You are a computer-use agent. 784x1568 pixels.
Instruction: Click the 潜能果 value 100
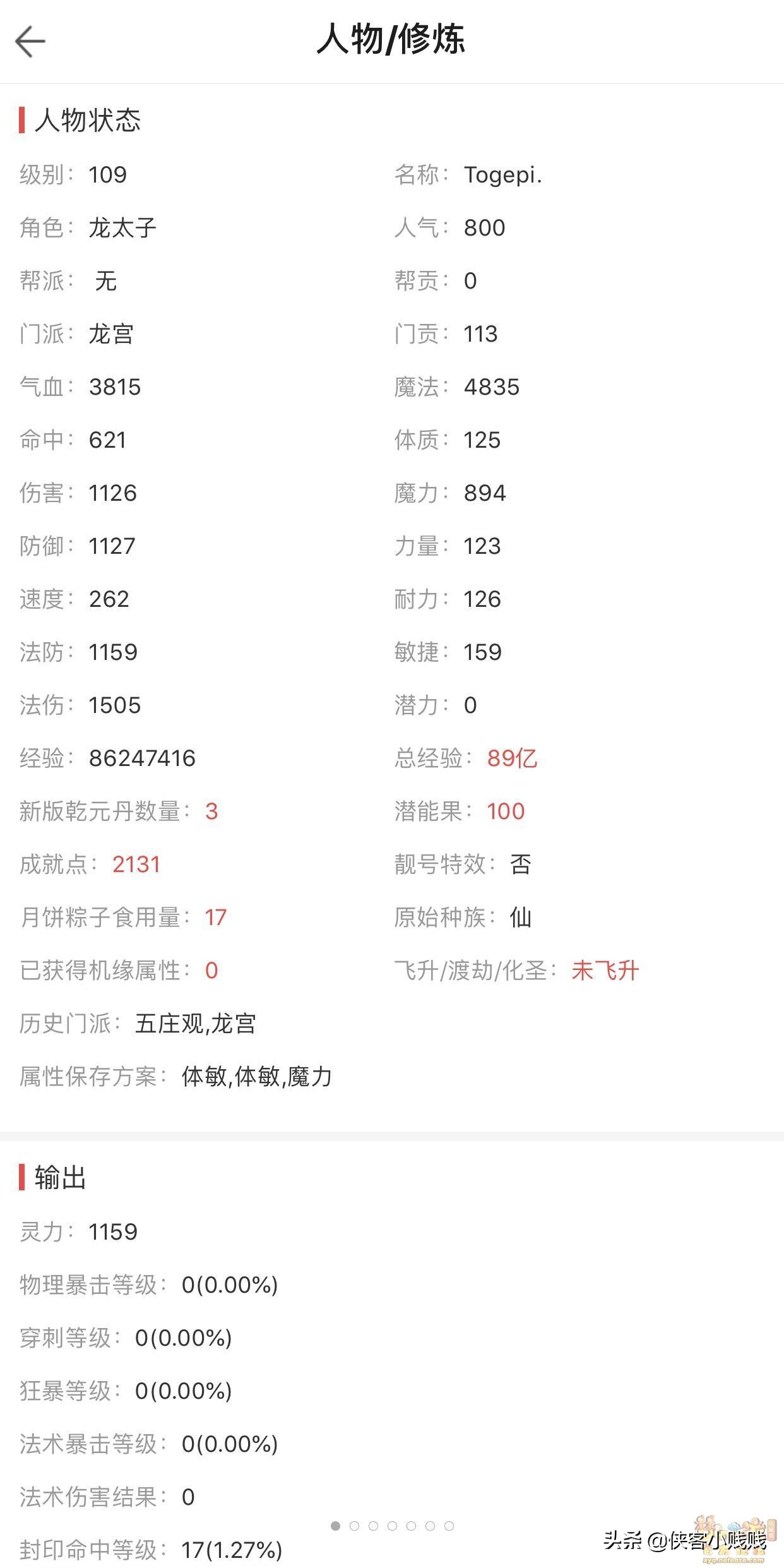click(x=505, y=811)
